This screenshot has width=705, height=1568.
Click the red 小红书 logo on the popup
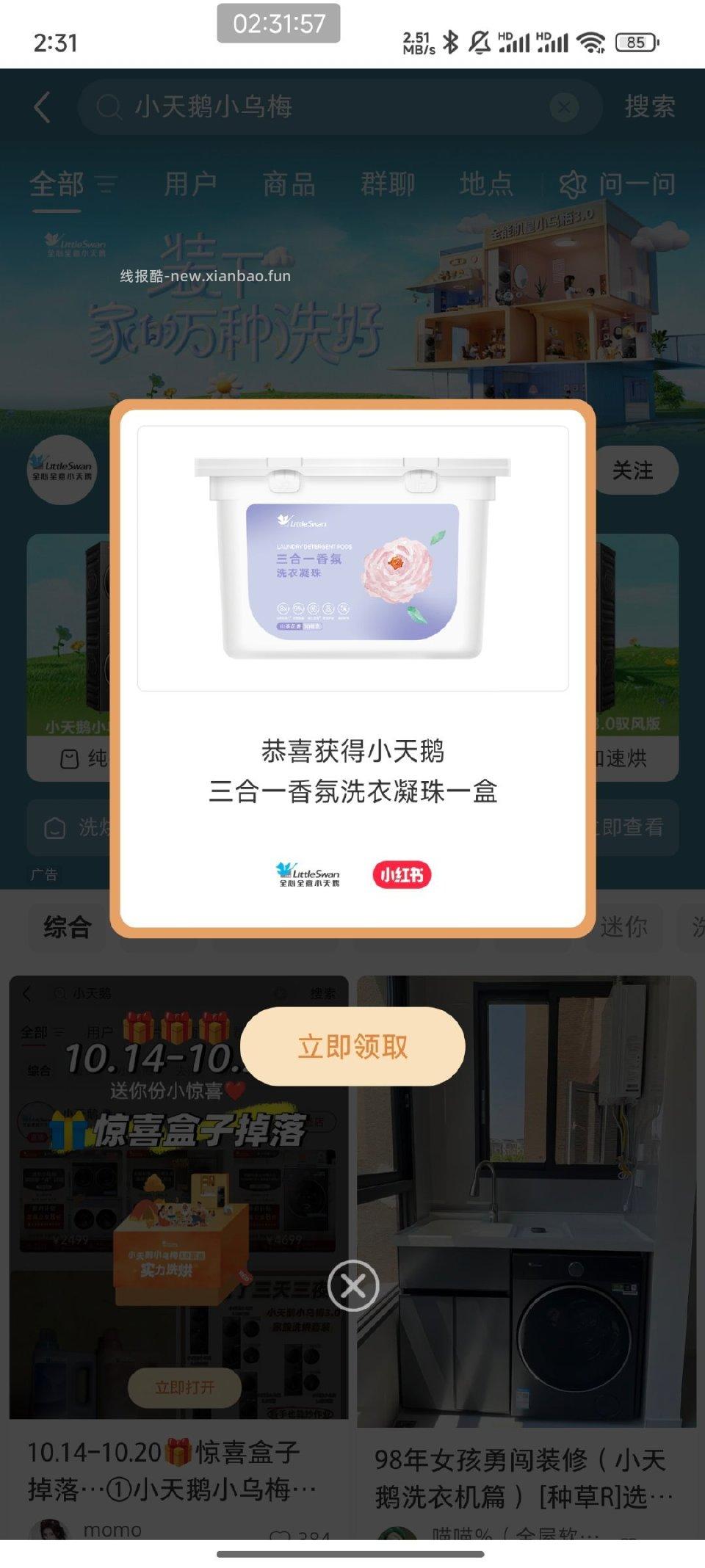click(403, 874)
